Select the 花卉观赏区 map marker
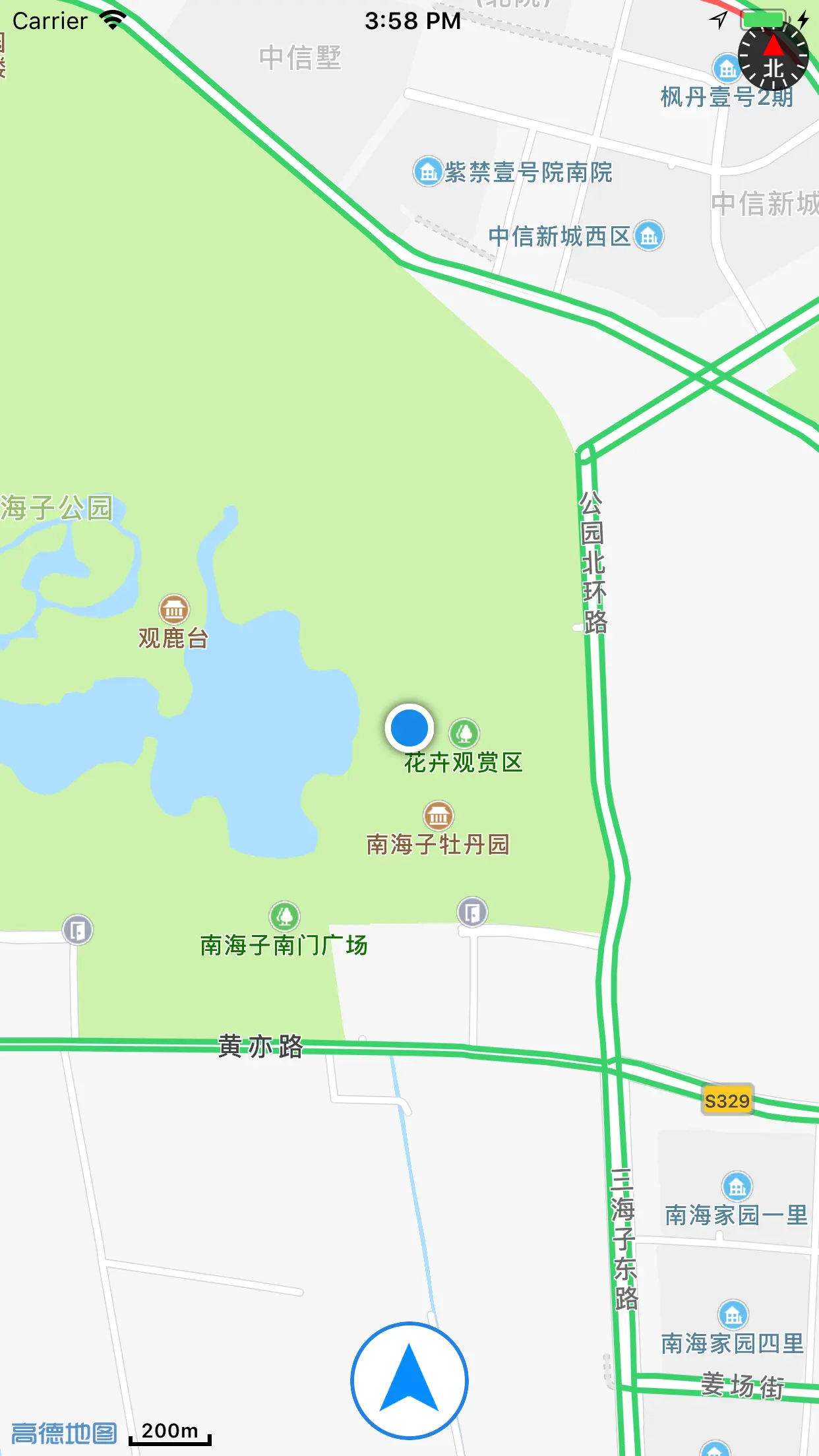 point(464,733)
